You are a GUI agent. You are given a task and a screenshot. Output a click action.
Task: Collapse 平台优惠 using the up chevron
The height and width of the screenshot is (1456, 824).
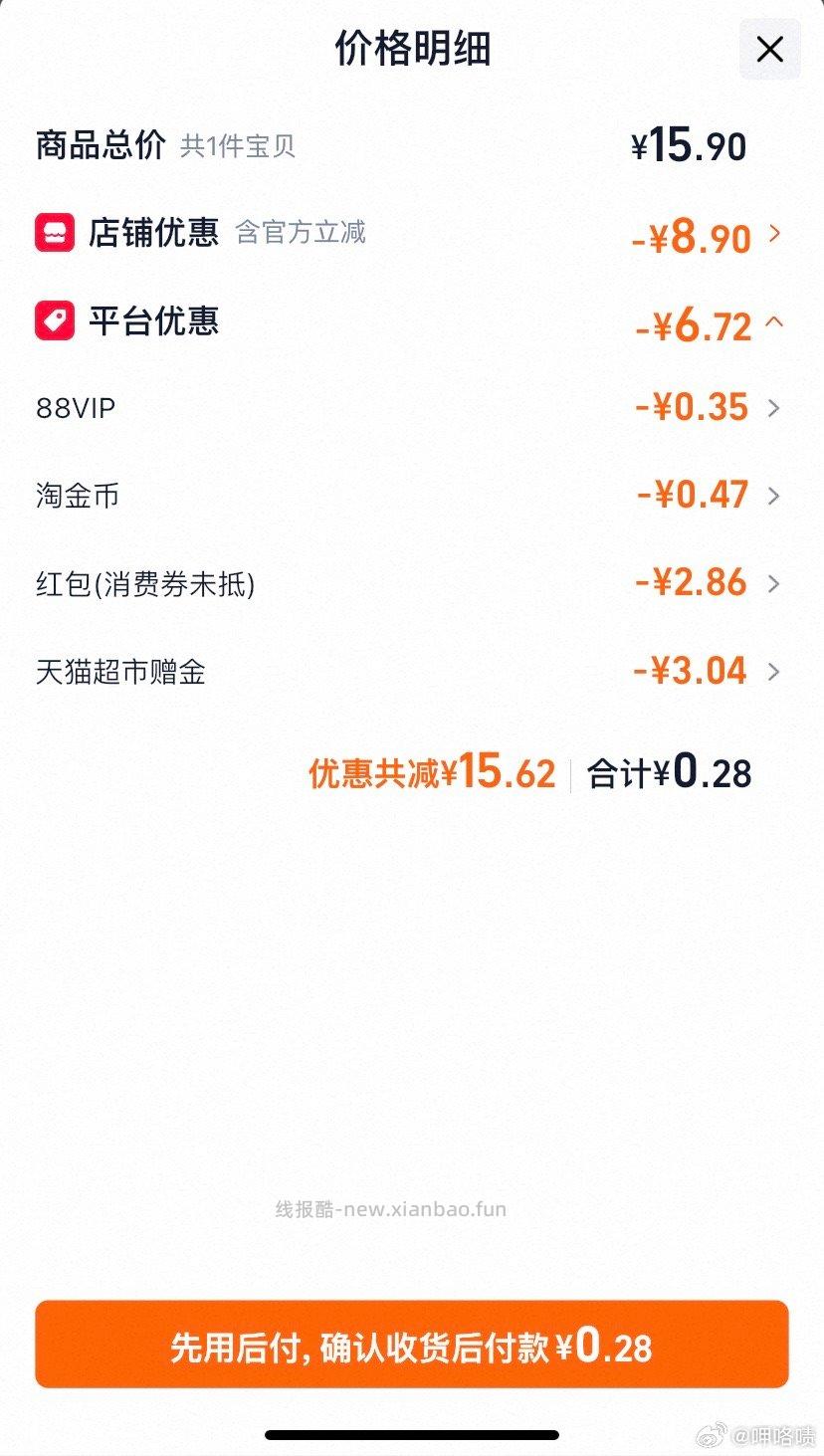pyautogui.click(x=775, y=325)
